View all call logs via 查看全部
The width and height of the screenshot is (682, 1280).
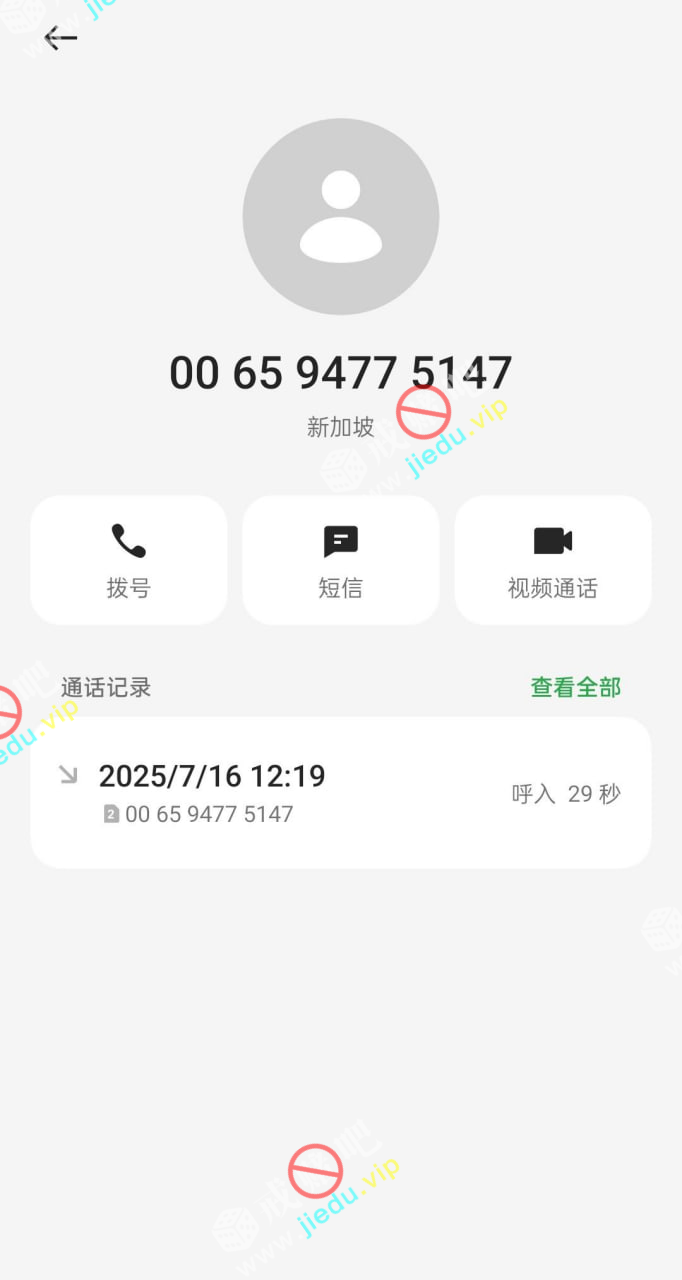(575, 687)
